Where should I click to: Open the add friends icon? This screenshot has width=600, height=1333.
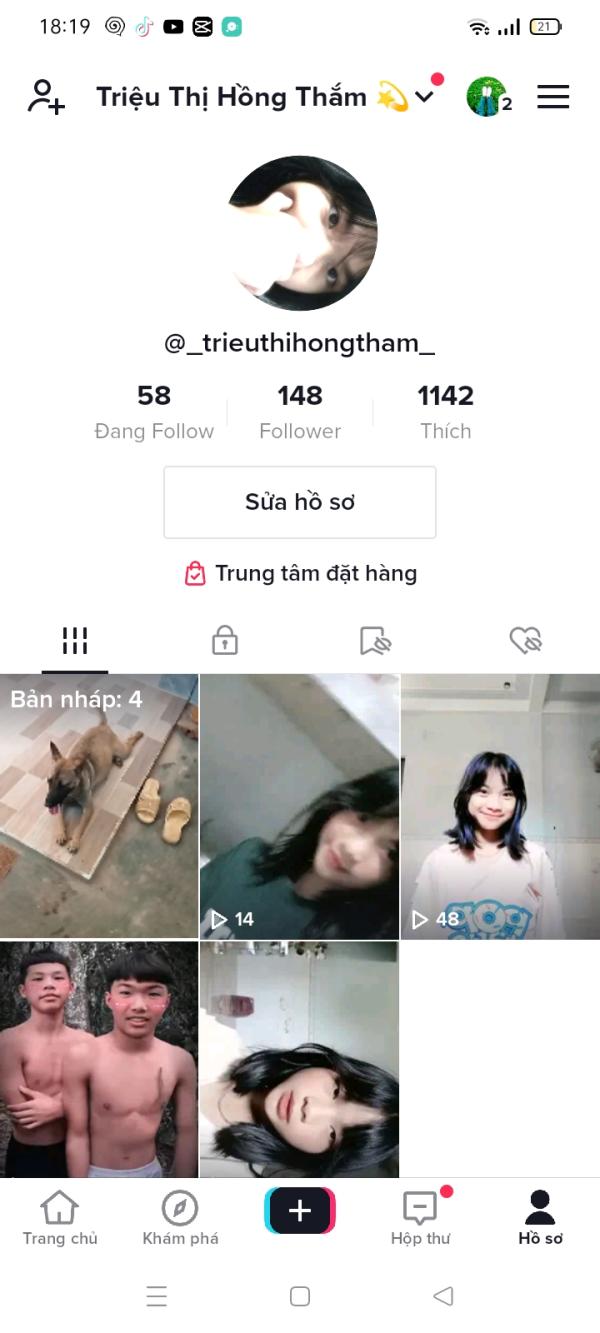point(46,97)
